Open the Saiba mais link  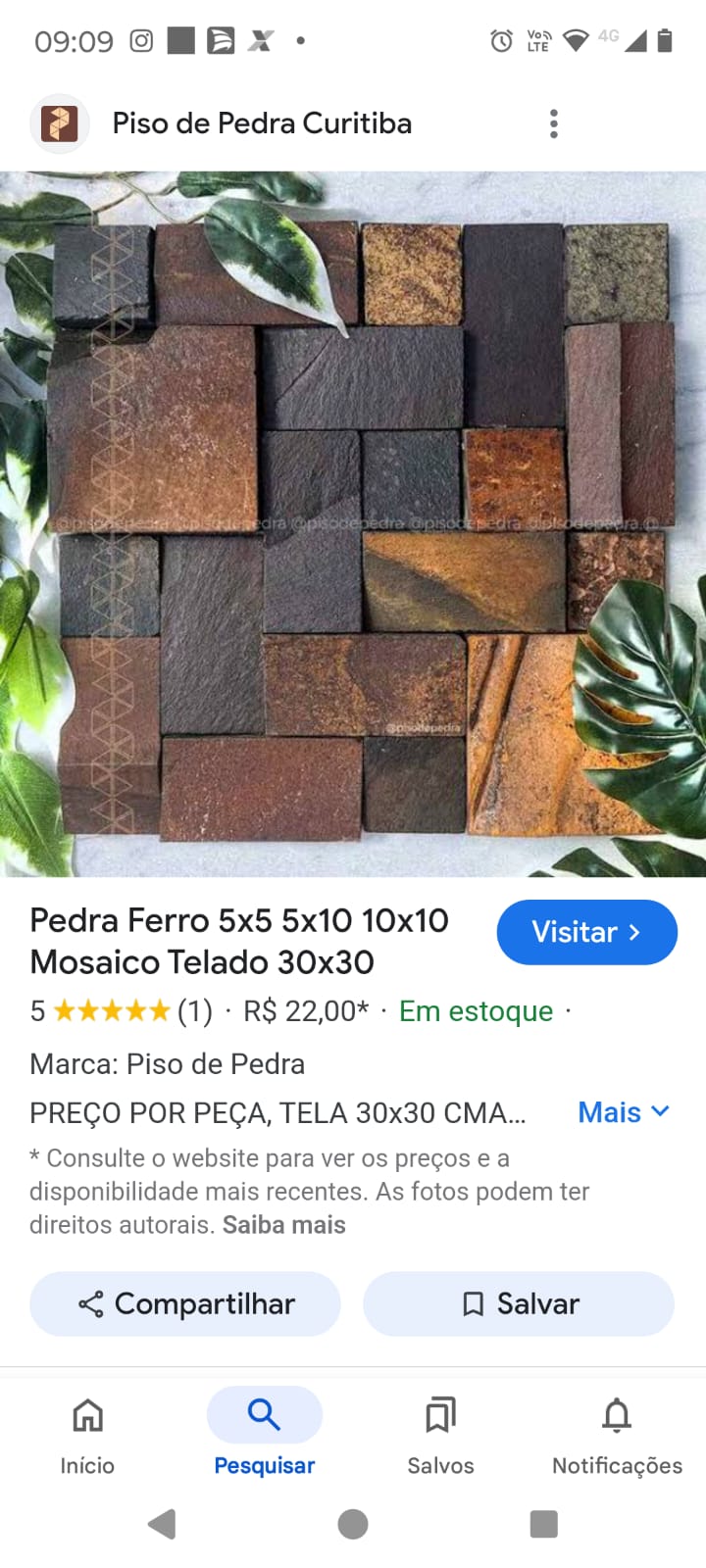coord(283,1225)
